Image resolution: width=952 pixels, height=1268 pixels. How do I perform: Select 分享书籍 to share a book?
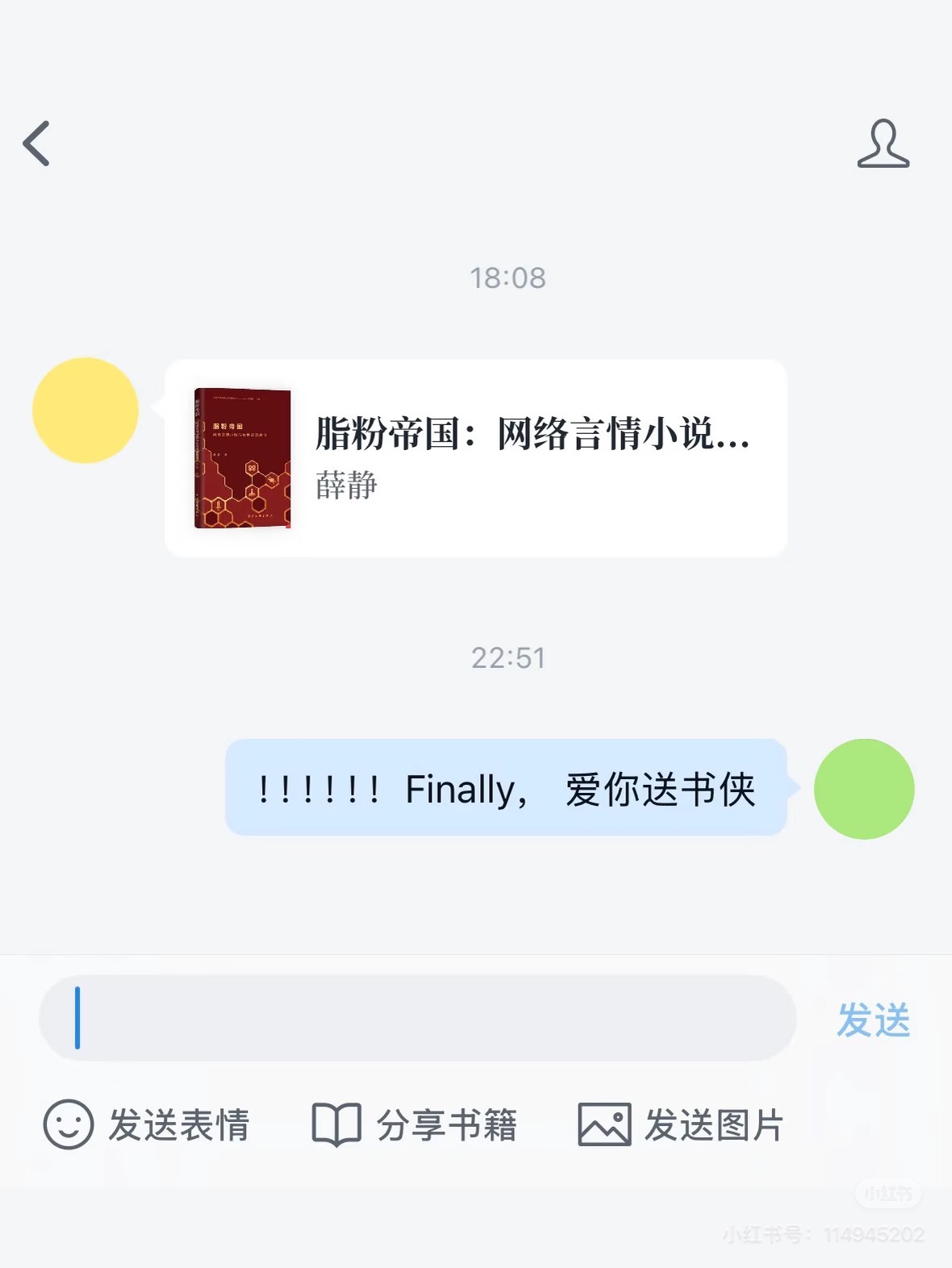pos(415,1124)
